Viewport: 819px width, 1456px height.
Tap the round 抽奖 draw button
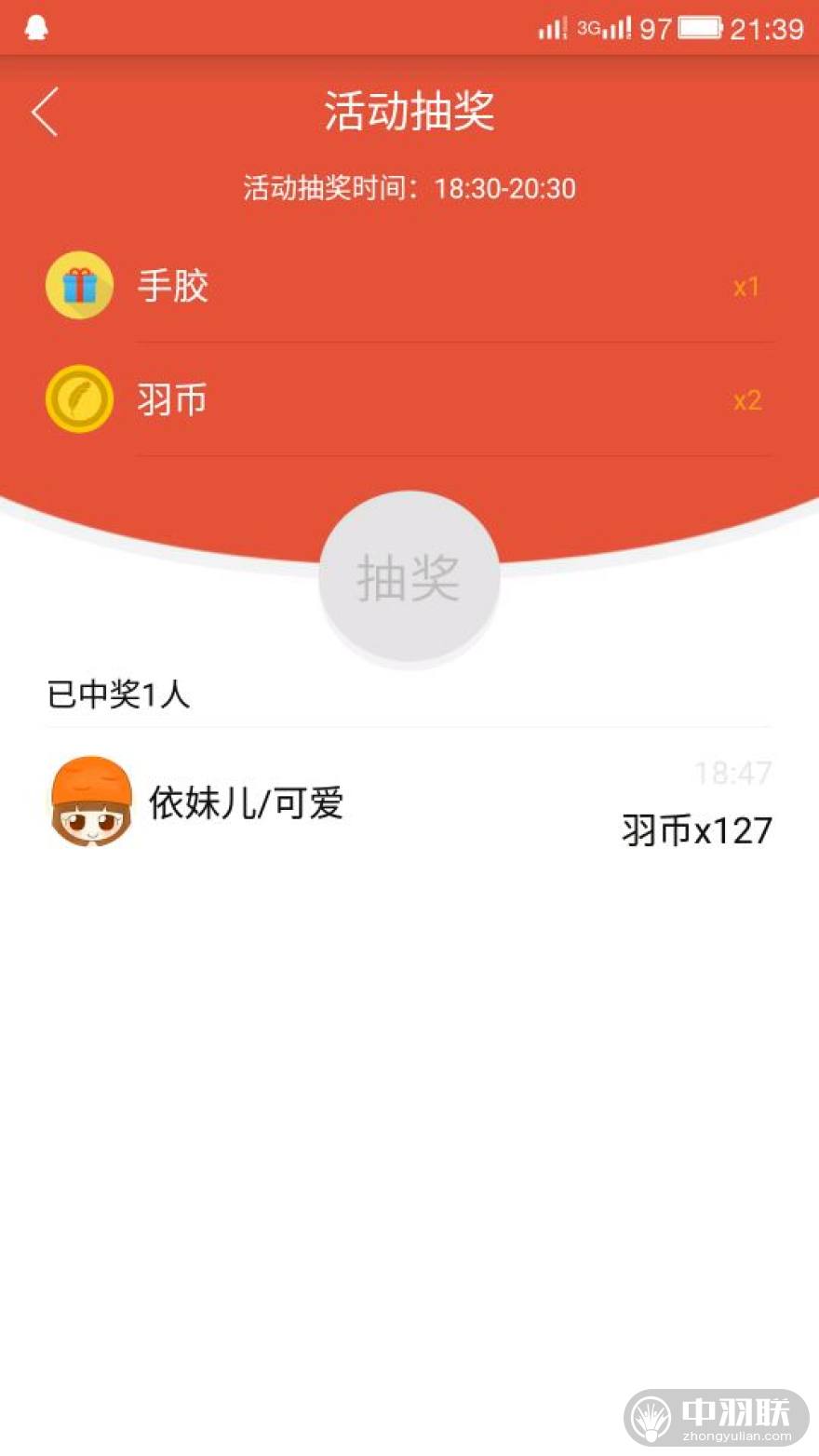point(409,577)
